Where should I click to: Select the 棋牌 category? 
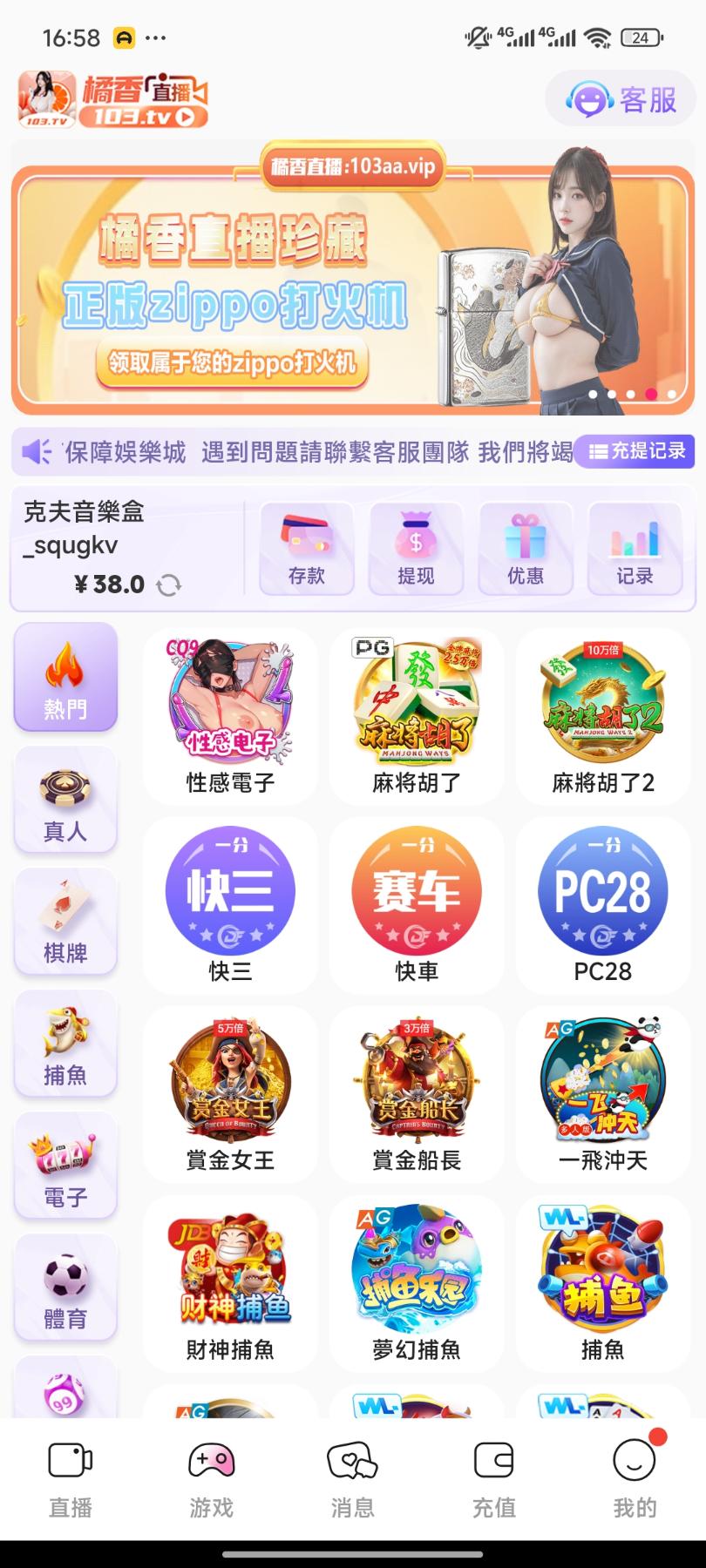click(65, 922)
